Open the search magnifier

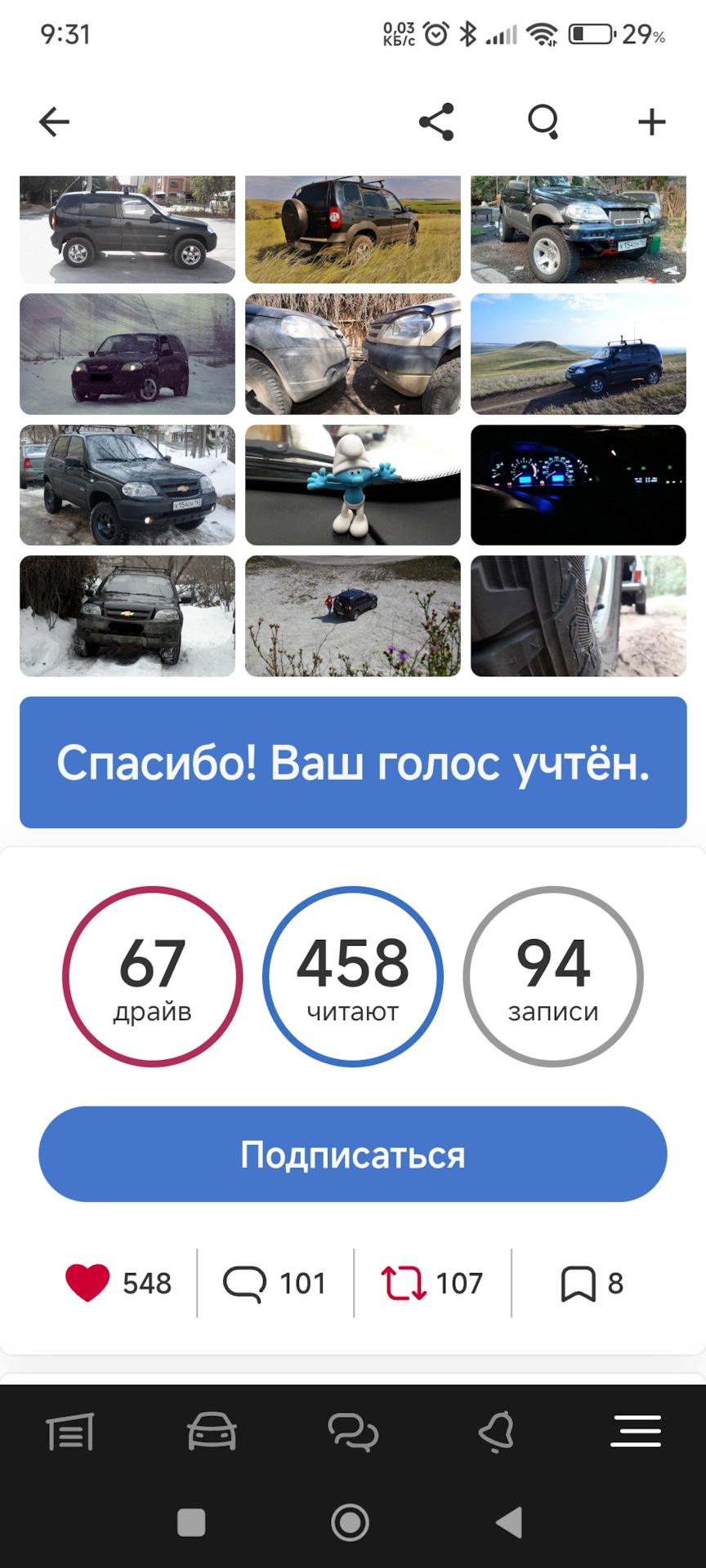coord(543,122)
